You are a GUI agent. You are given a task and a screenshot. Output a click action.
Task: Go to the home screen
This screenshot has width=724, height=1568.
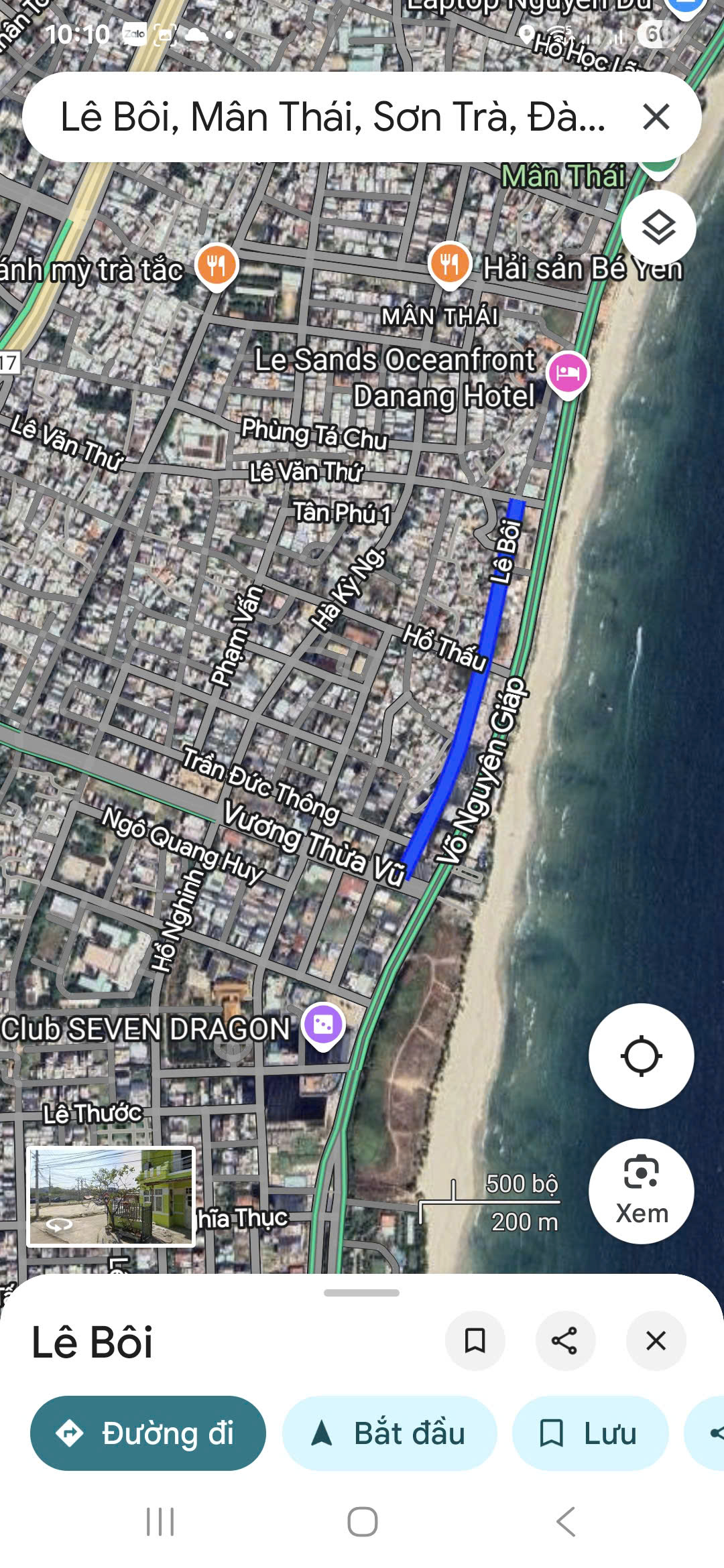tap(362, 1521)
